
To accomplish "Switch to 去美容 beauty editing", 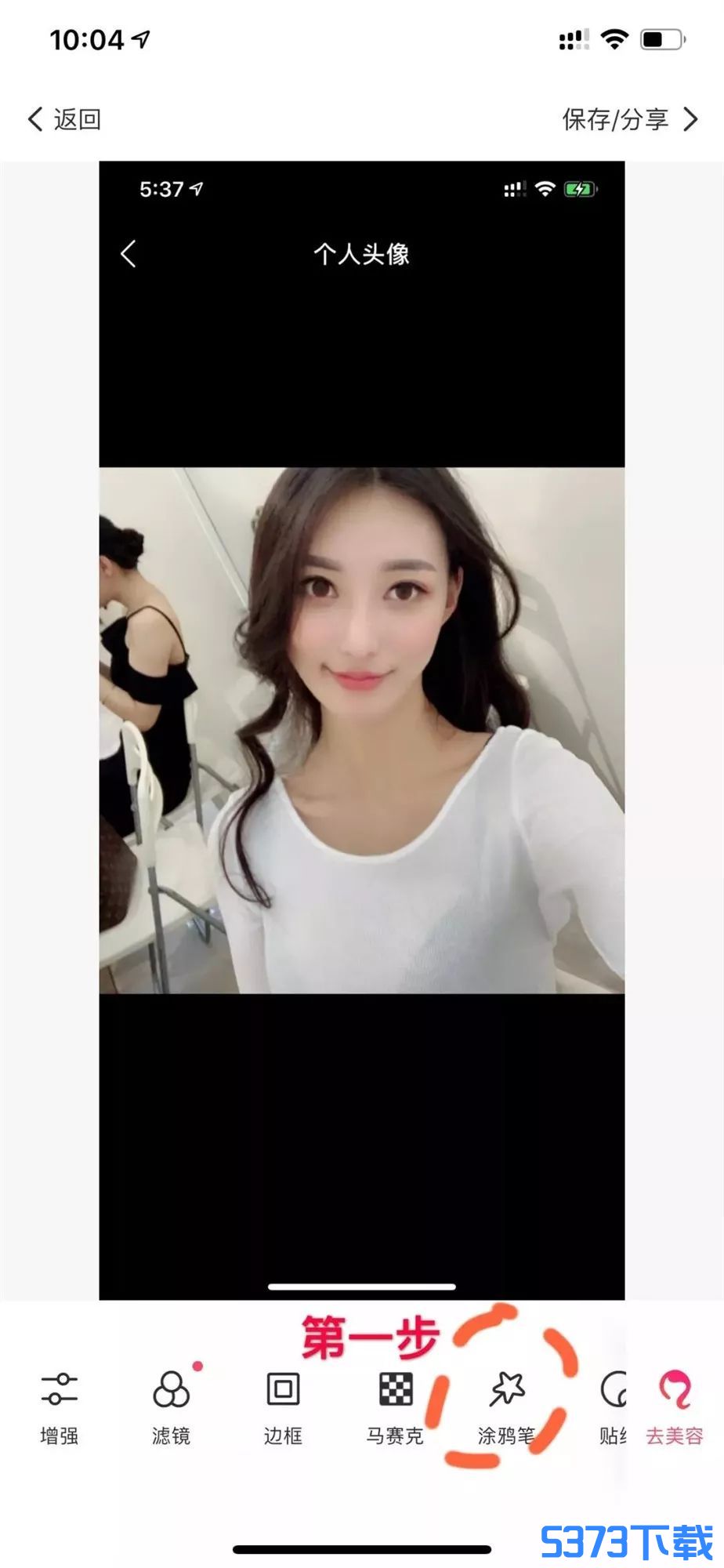I will click(675, 1407).
